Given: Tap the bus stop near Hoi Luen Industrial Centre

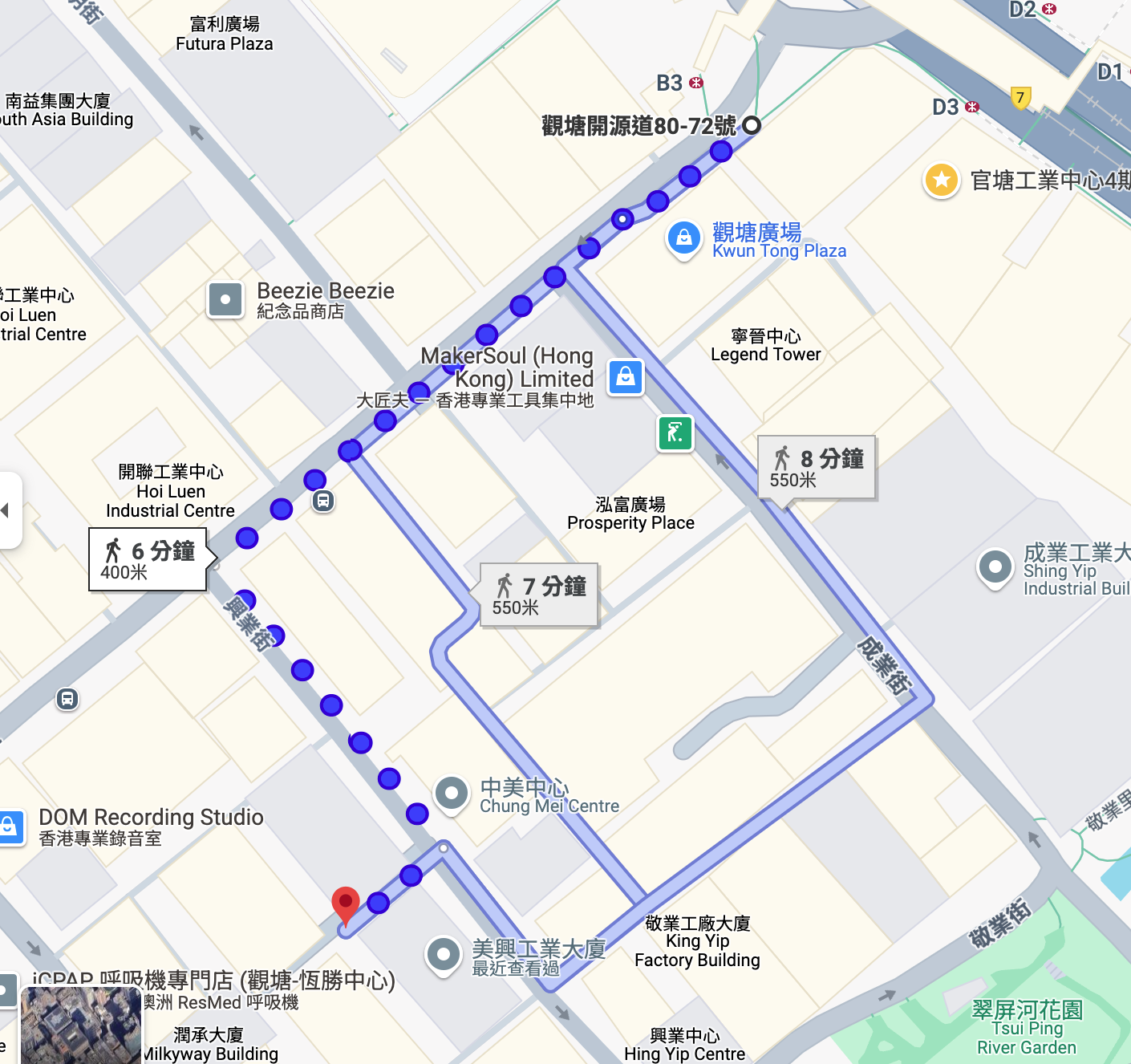Looking at the screenshot, I should click(x=322, y=502).
